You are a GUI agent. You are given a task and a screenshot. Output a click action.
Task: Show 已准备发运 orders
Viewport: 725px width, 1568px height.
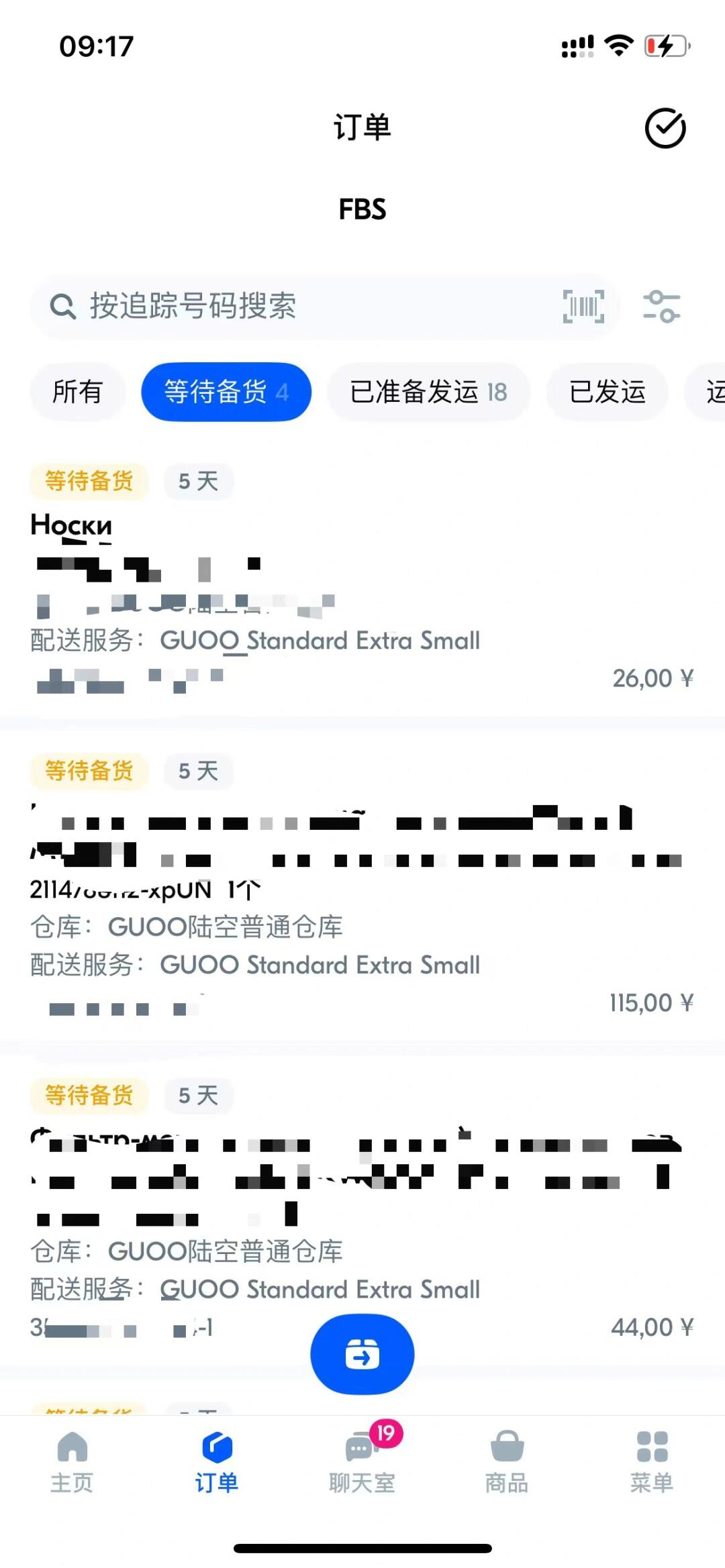(428, 392)
